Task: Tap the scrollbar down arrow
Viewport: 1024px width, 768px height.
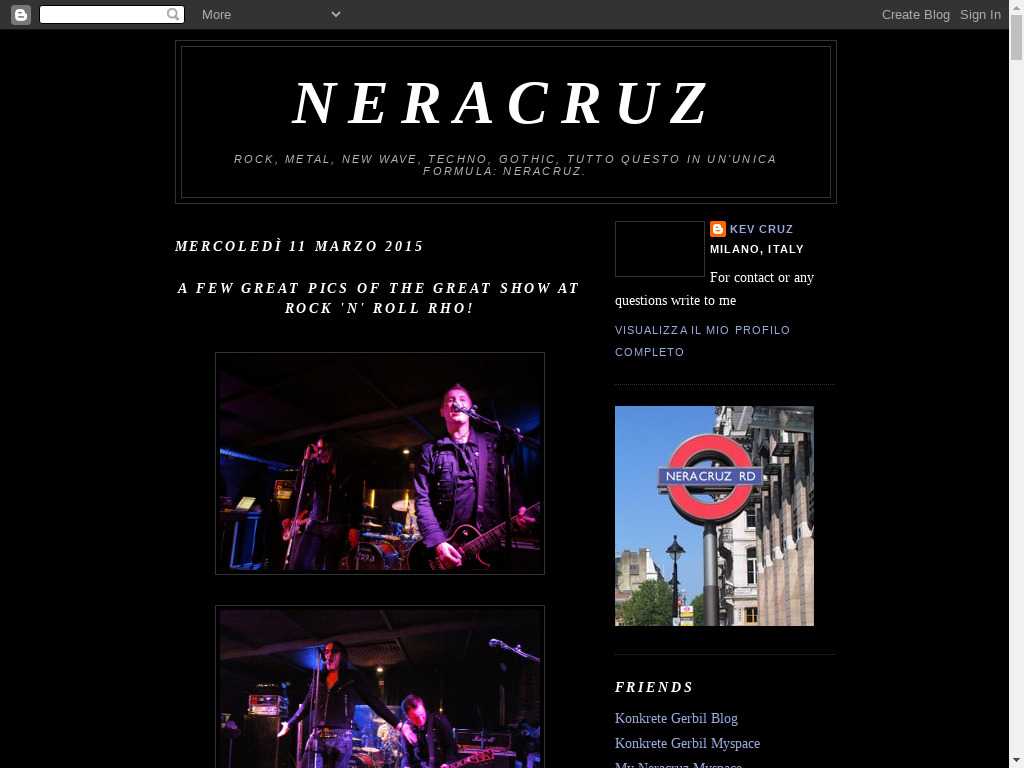Action: pyautogui.click(x=1016, y=760)
